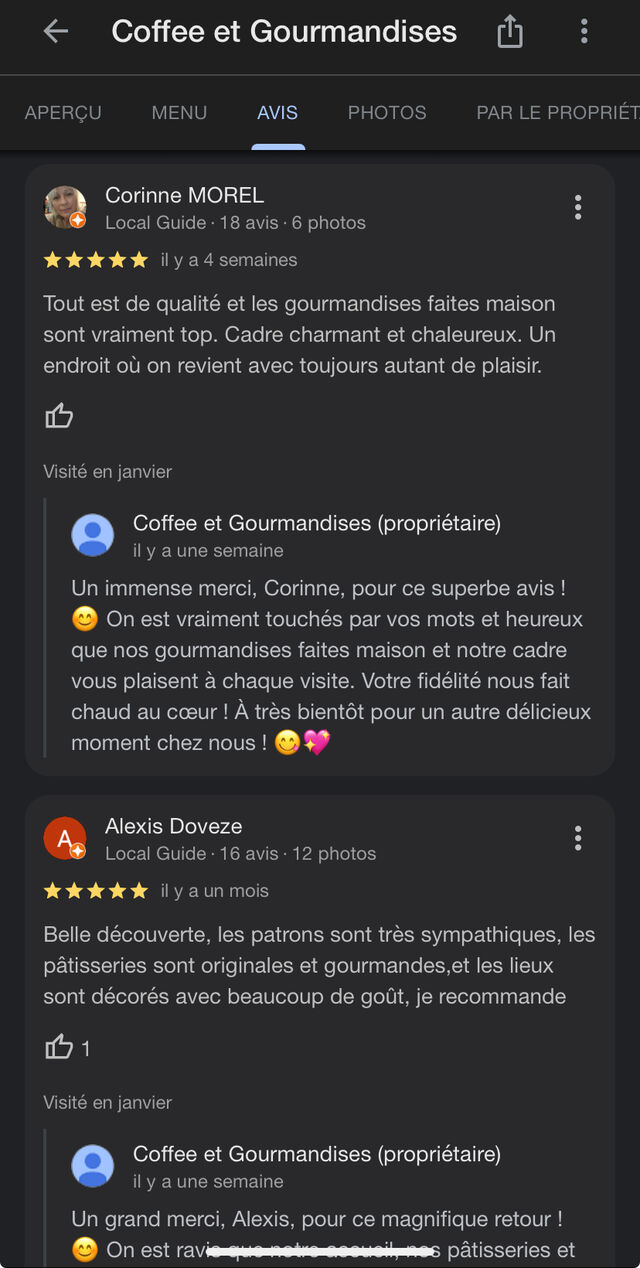Like Corinne MOREL's review
640x1268 pixels.
pyautogui.click(x=59, y=416)
